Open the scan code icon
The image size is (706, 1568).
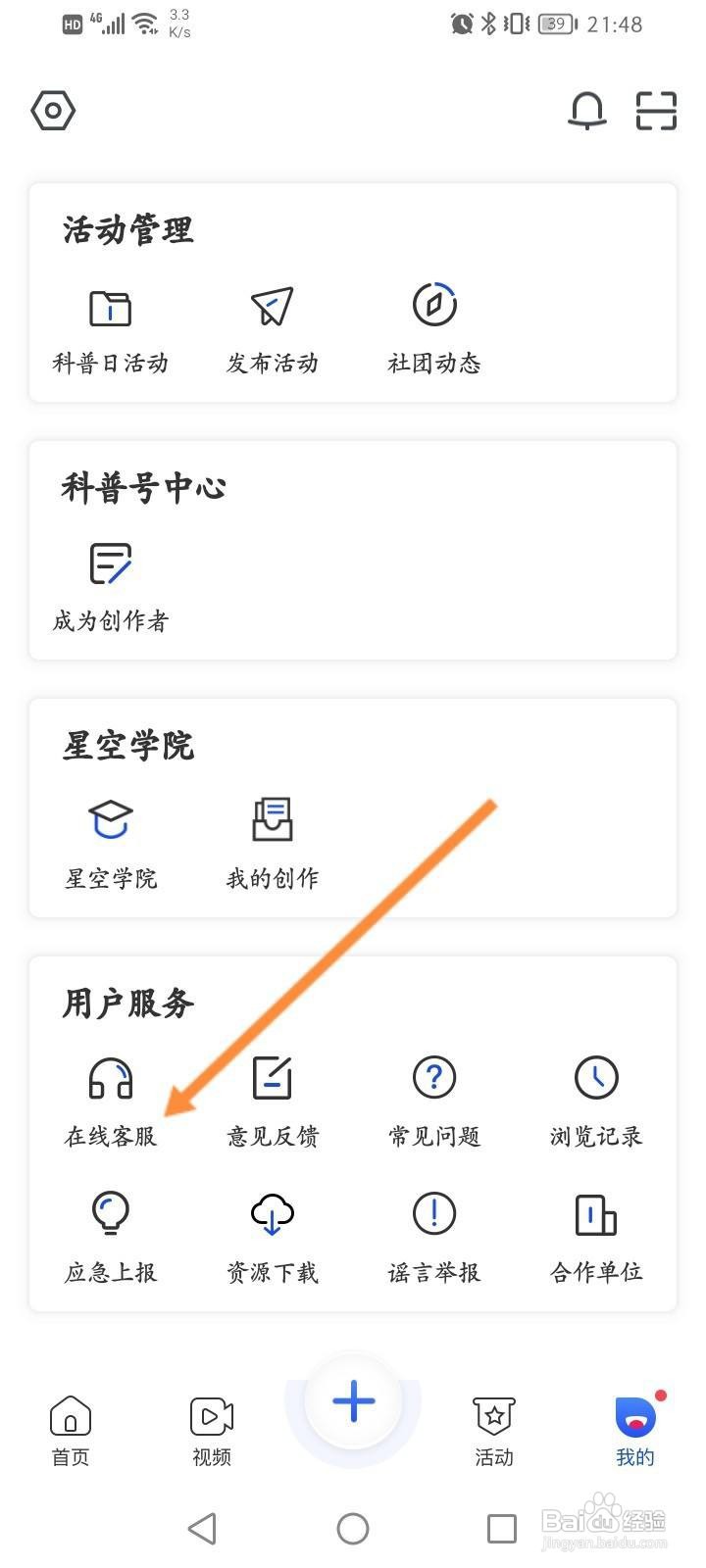pos(656,111)
